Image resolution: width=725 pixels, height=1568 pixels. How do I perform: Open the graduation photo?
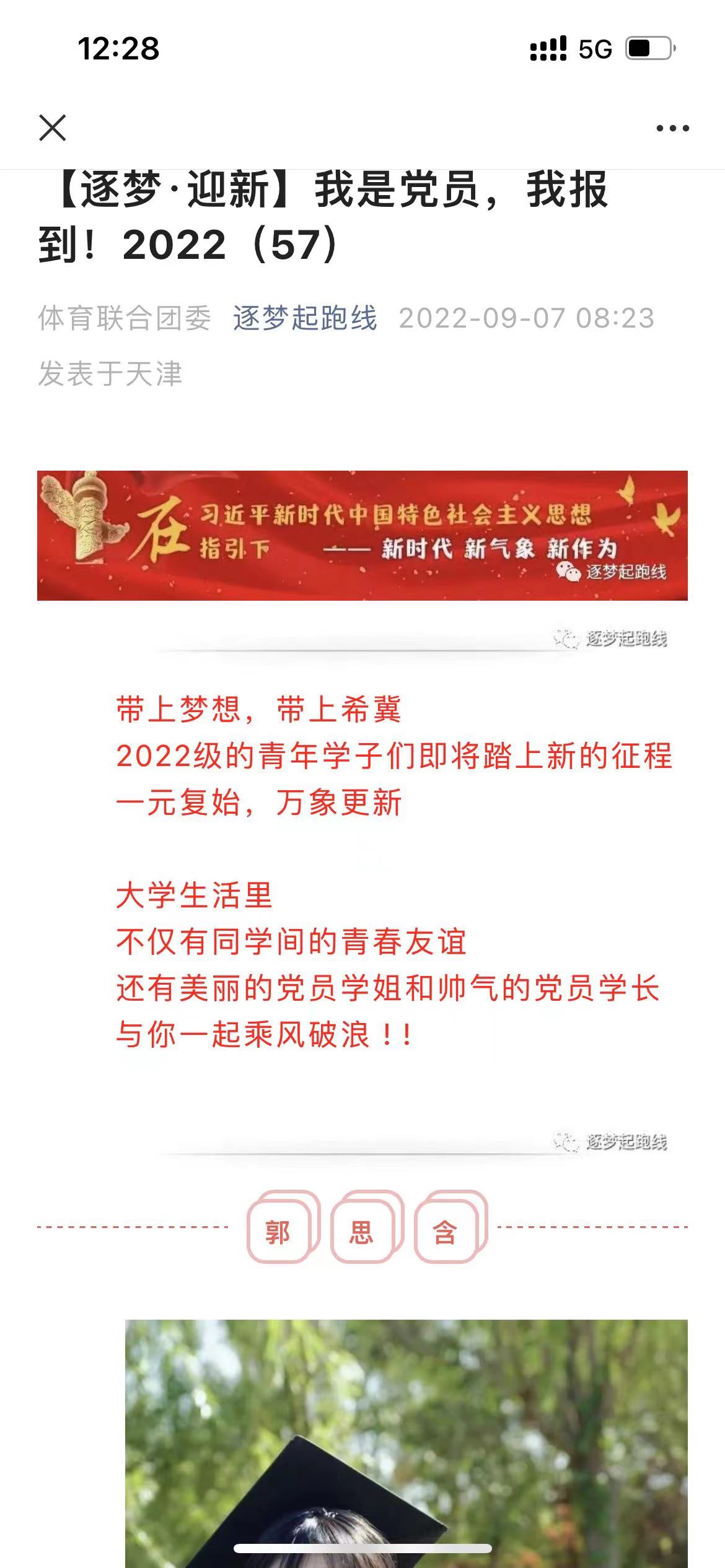pyautogui.click(x=406, y=1444)
